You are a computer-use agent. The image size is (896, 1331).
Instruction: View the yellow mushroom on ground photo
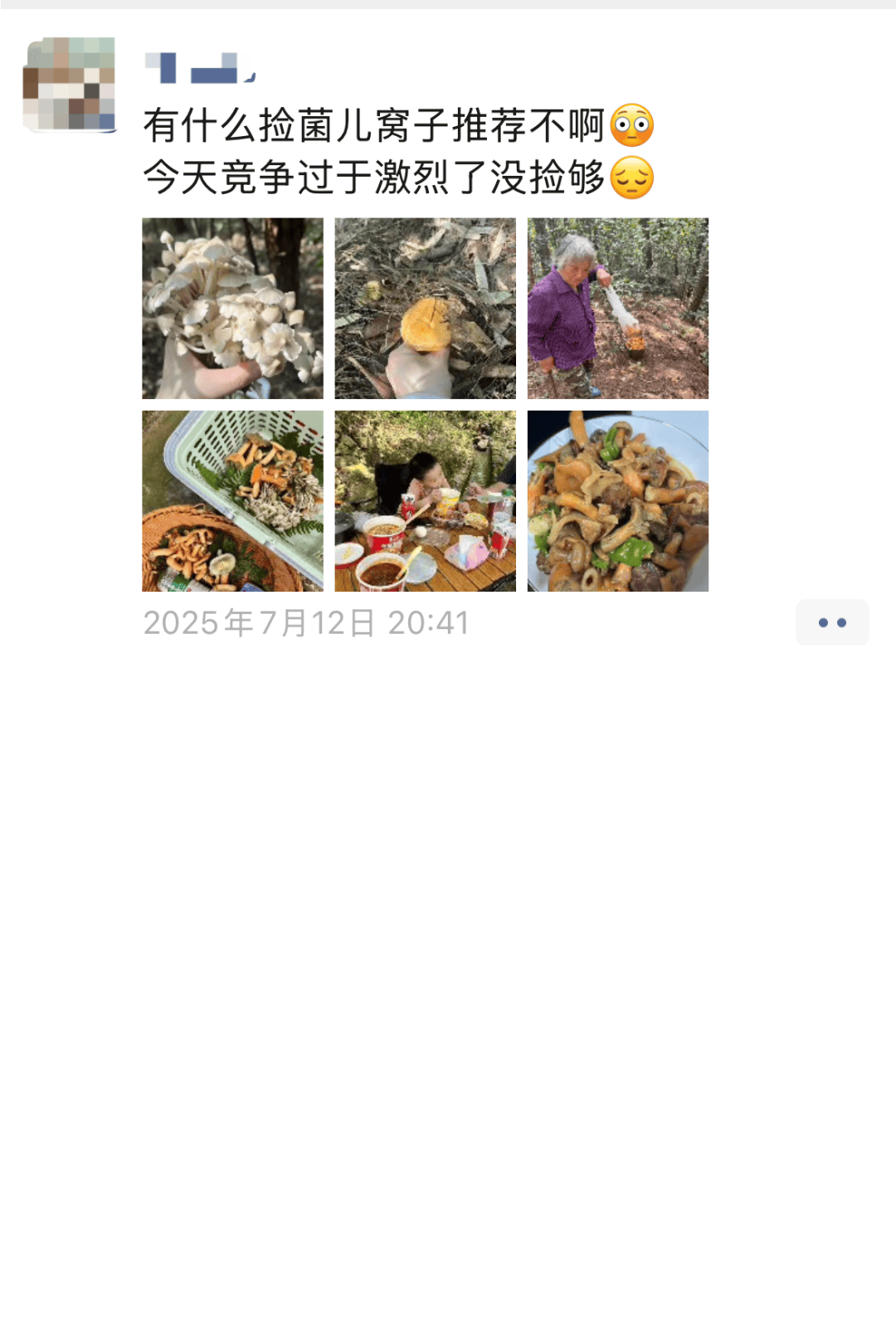tap(425, 309)
